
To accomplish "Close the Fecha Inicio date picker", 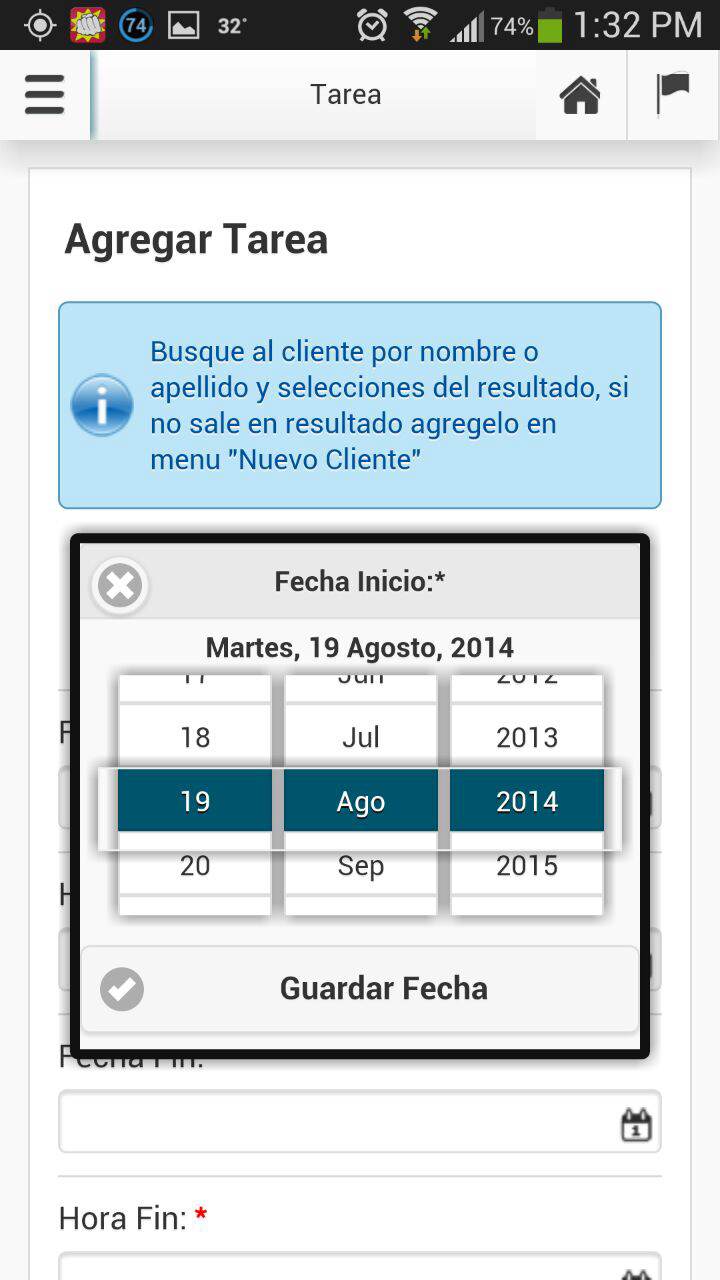I will (x=120, y=585).
